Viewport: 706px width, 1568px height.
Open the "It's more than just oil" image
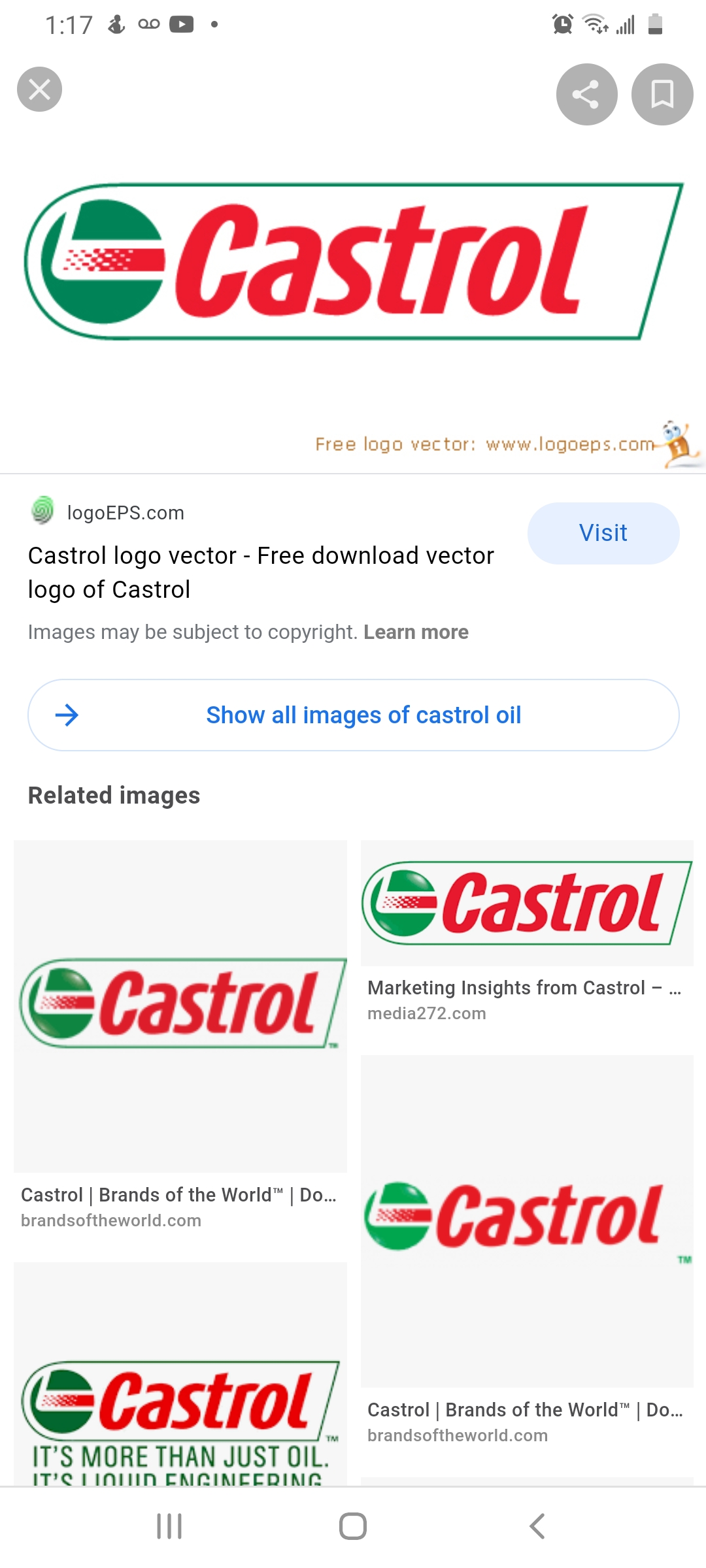(x=180, y=1405)
